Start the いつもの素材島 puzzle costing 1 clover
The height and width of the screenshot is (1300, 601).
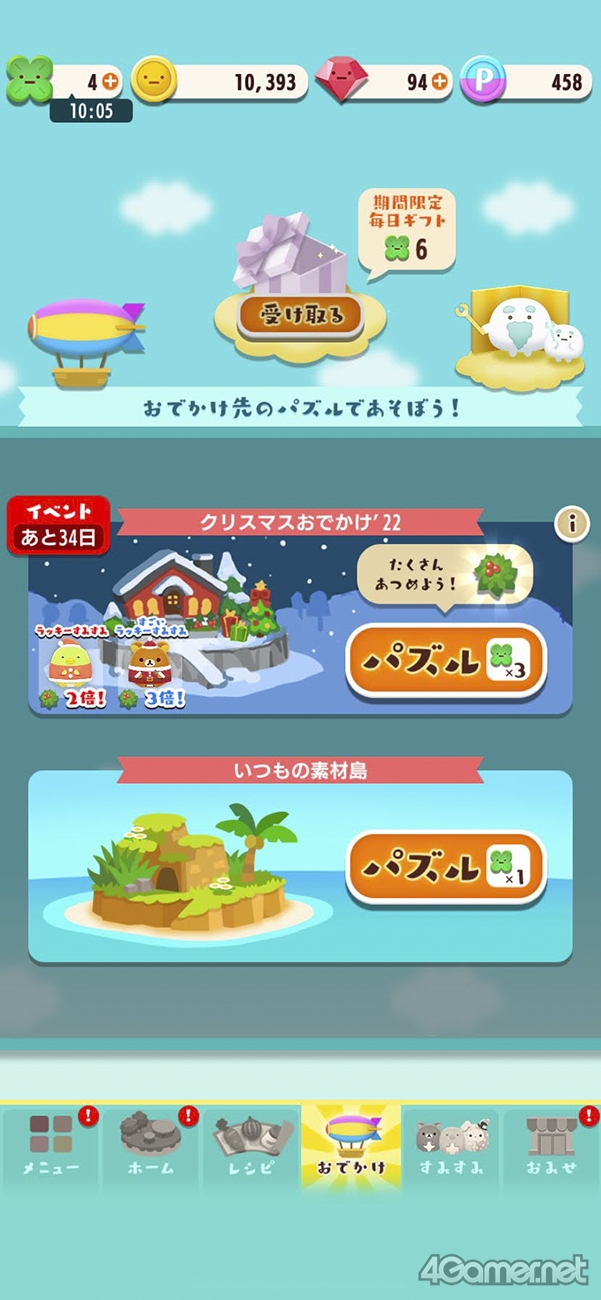click(x=446, y=867)
